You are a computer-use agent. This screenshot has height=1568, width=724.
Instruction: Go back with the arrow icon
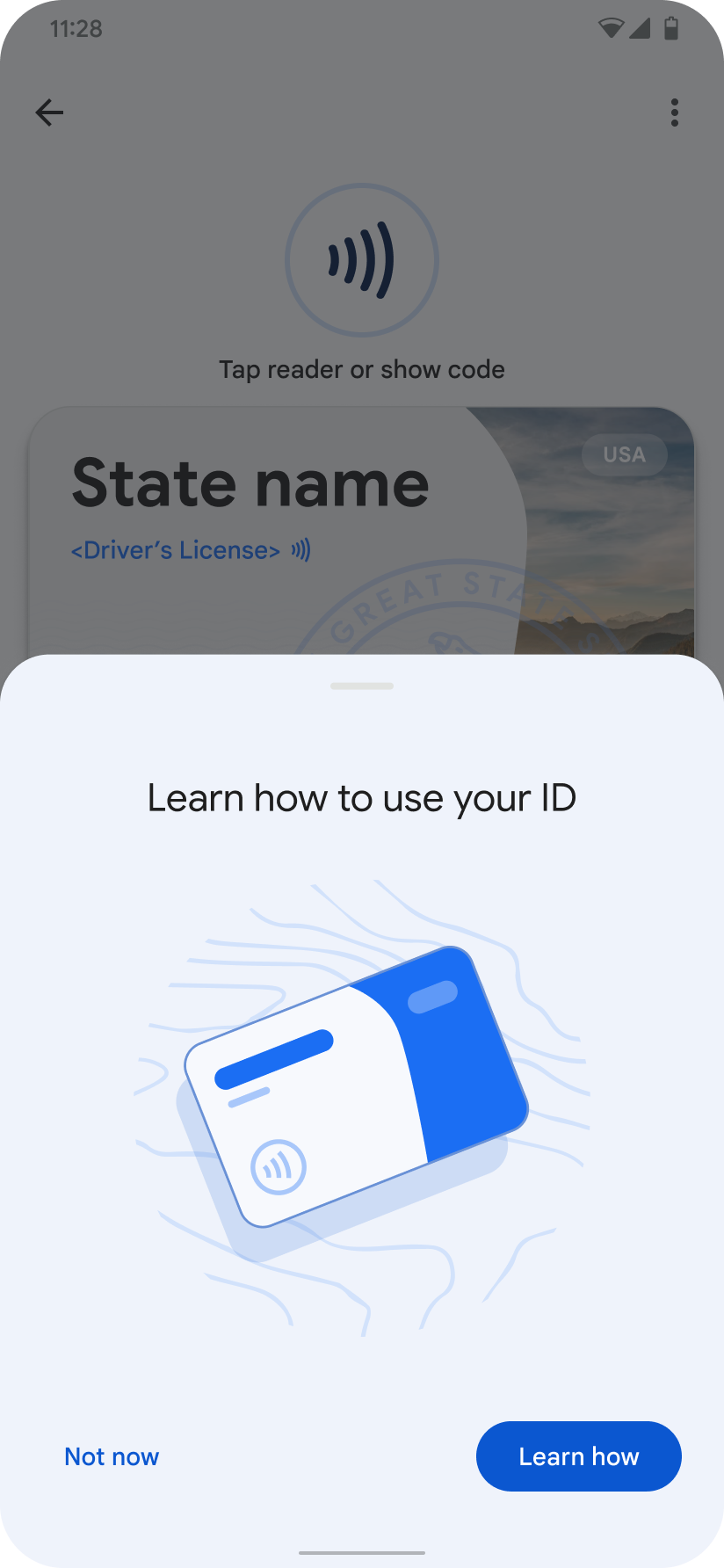(49, 113)
